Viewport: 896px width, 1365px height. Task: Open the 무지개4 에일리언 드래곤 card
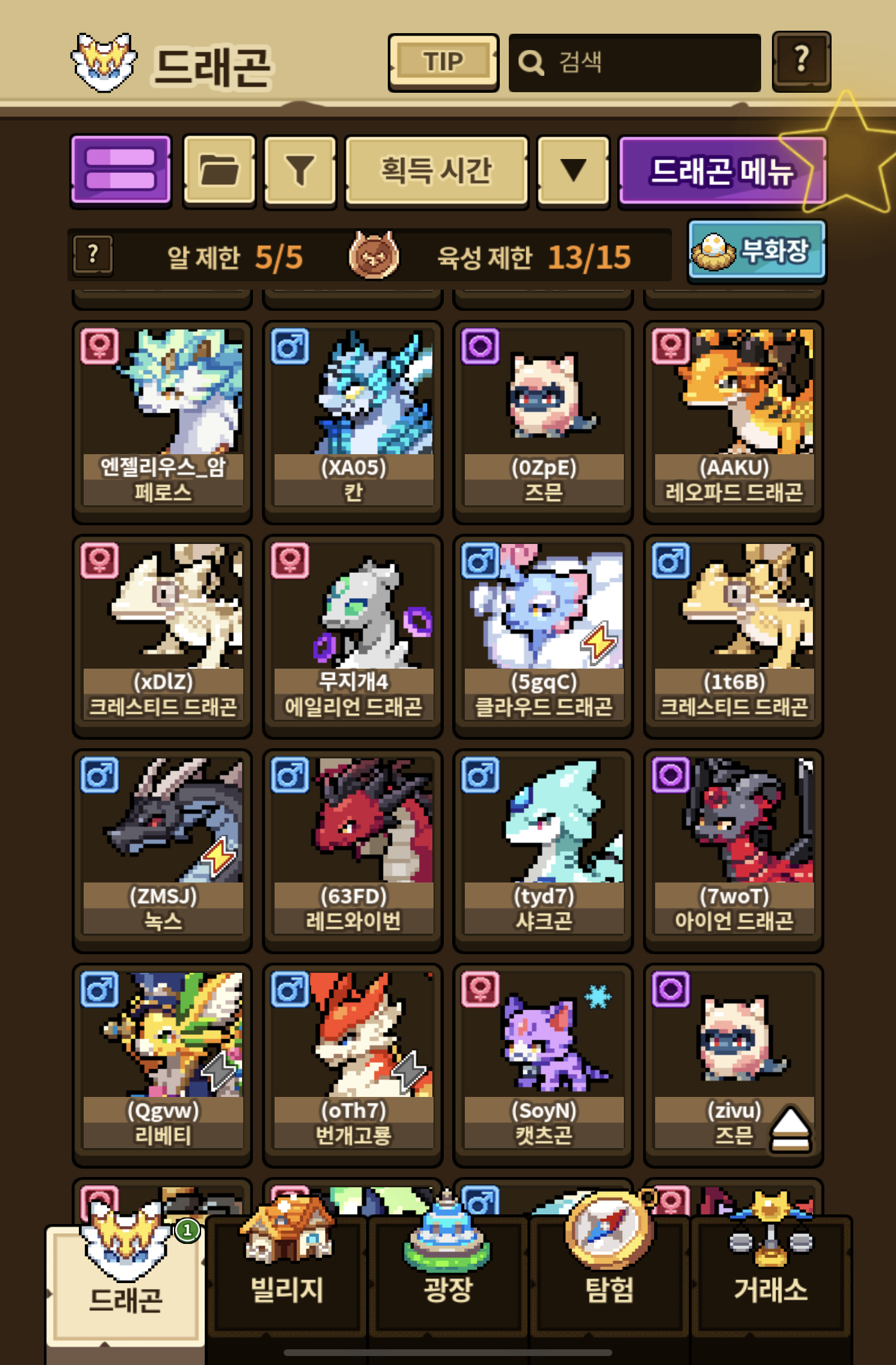click(x=353, y=635)
